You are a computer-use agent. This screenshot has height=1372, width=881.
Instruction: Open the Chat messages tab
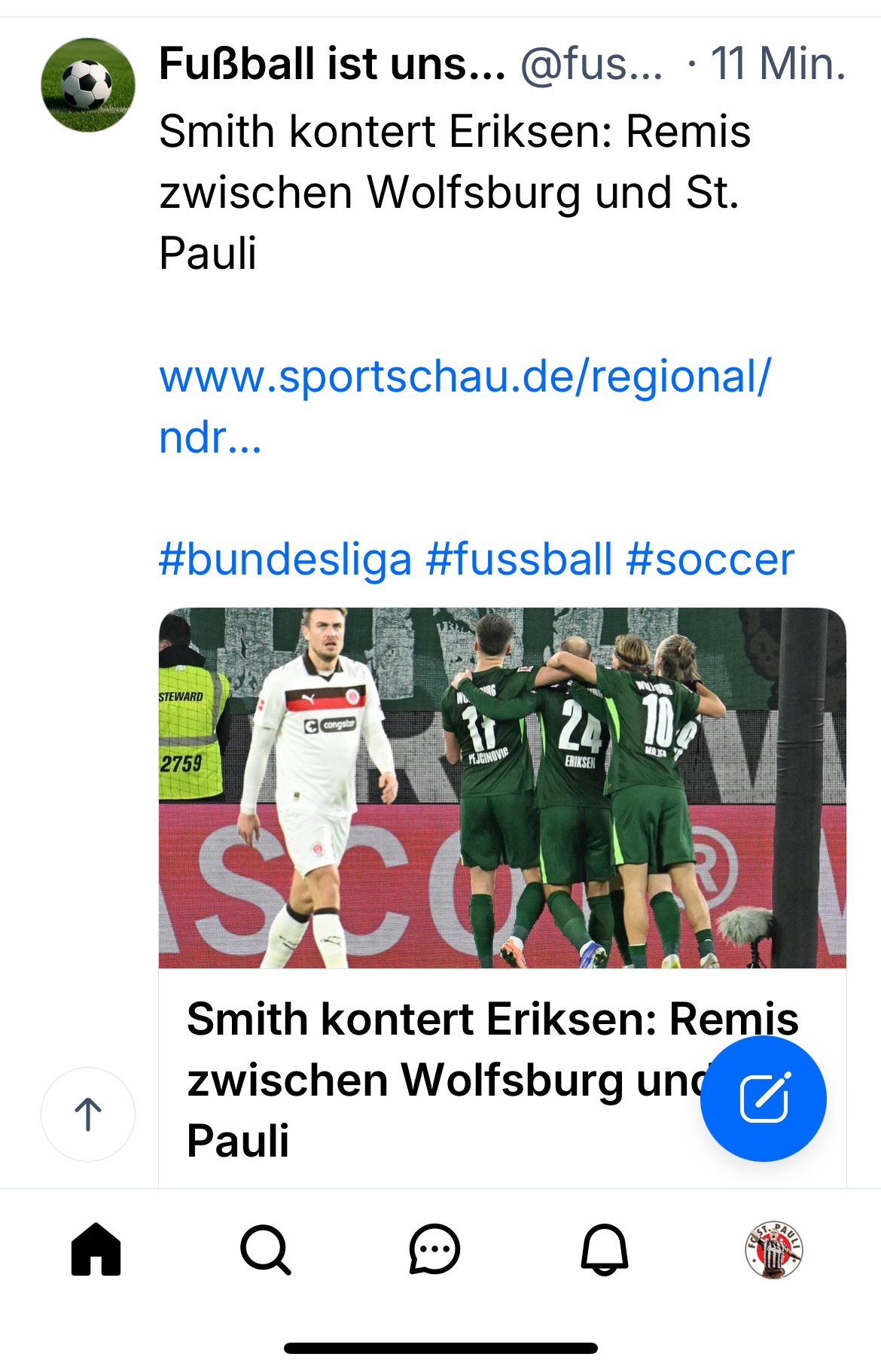[x=434, y=1250]
